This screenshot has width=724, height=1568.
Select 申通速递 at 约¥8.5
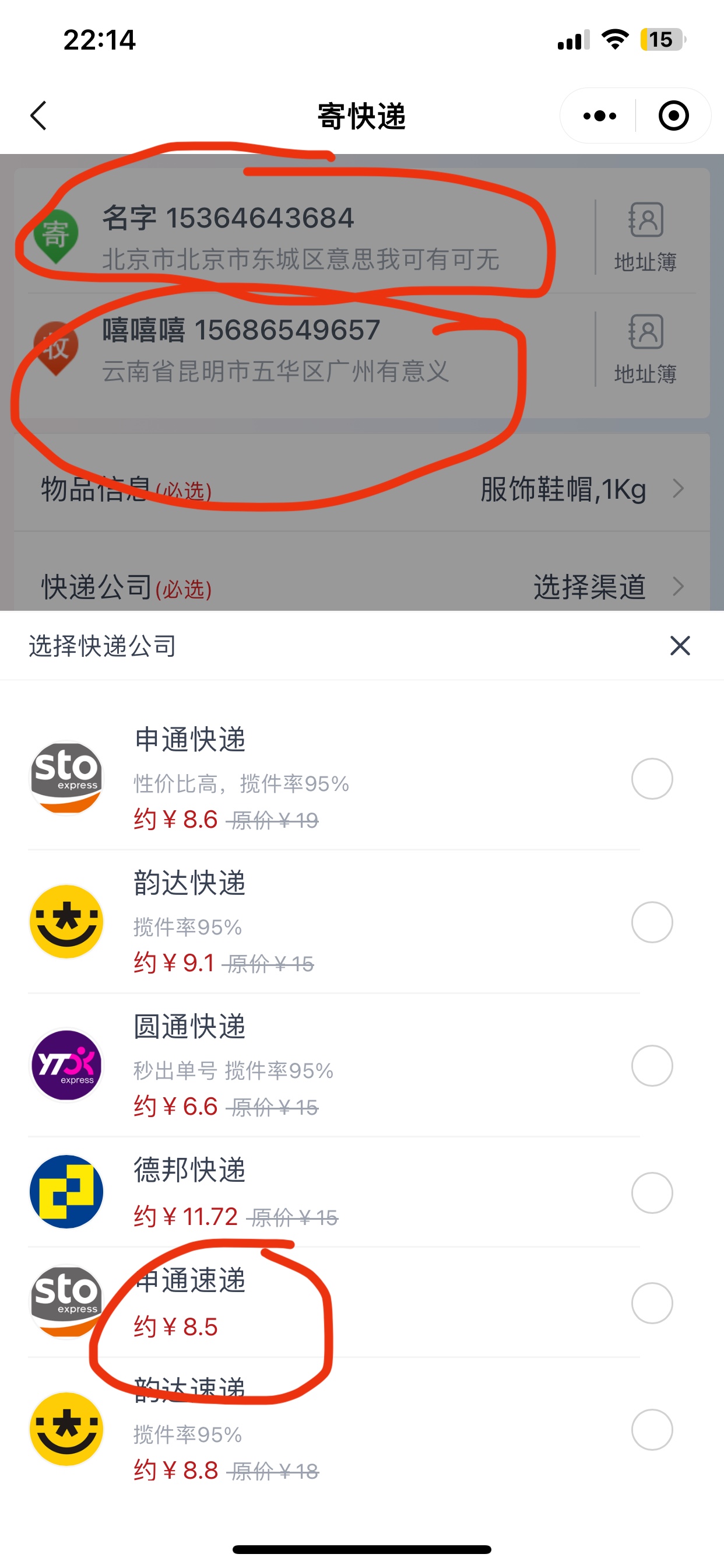tap(652, 1303)
